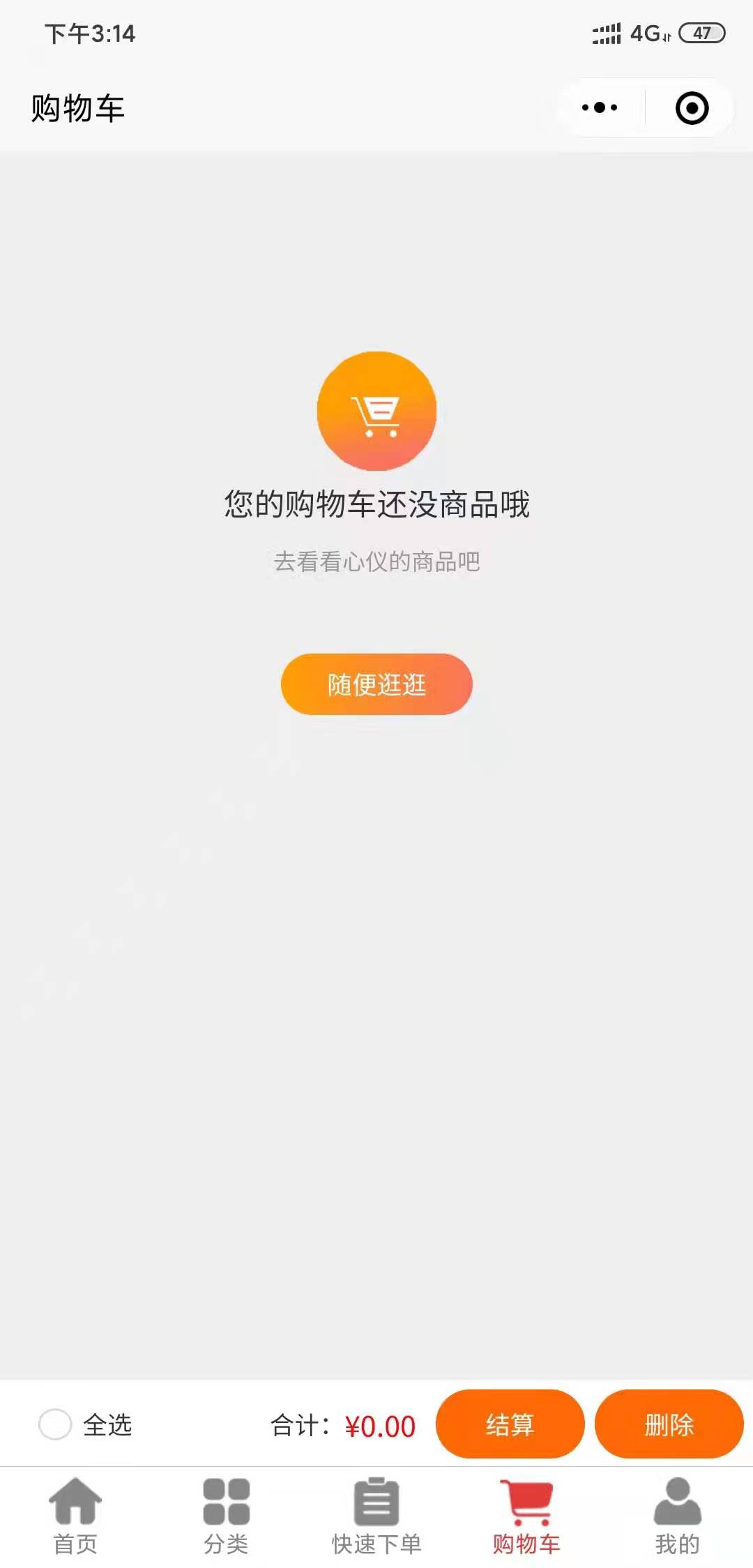Select the 购物车 cart tab
Image resolution: width=753 pixels, height=1568 pixels.
(x=527, y=1516)
